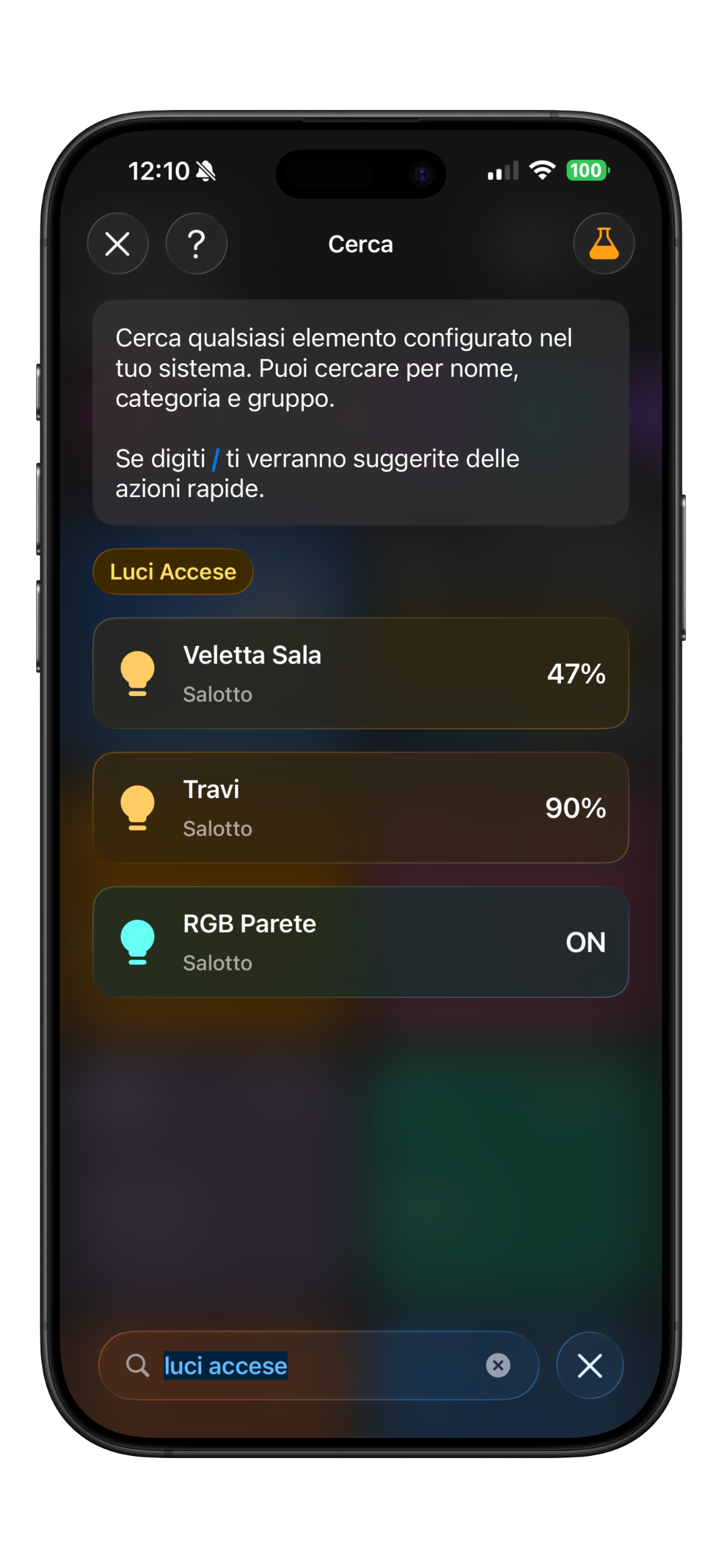Select the Luci Accese chip
This screenshot has height=1568, width=722.
pyautogui.click(x=173, y=571)
